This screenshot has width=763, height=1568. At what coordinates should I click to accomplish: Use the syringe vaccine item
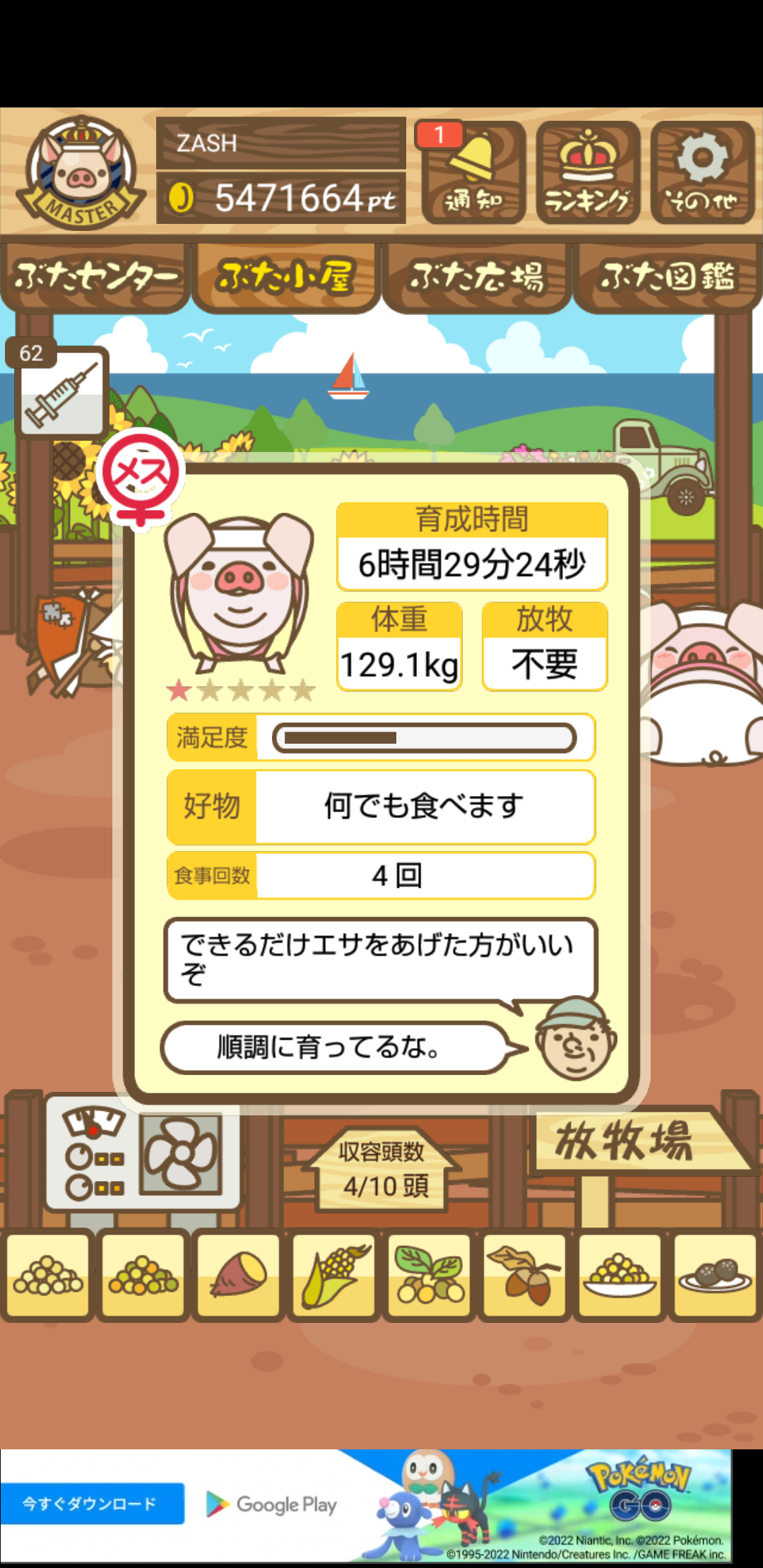(x=62, y=393)
